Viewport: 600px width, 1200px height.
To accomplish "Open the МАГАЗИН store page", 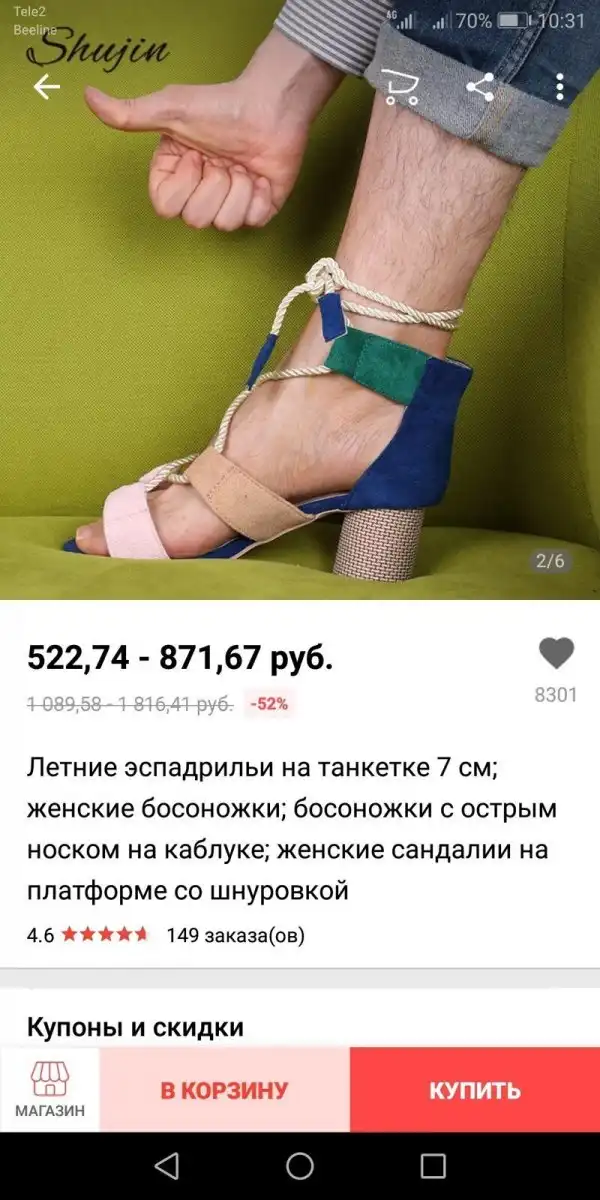I will [x=50, y=1090].
